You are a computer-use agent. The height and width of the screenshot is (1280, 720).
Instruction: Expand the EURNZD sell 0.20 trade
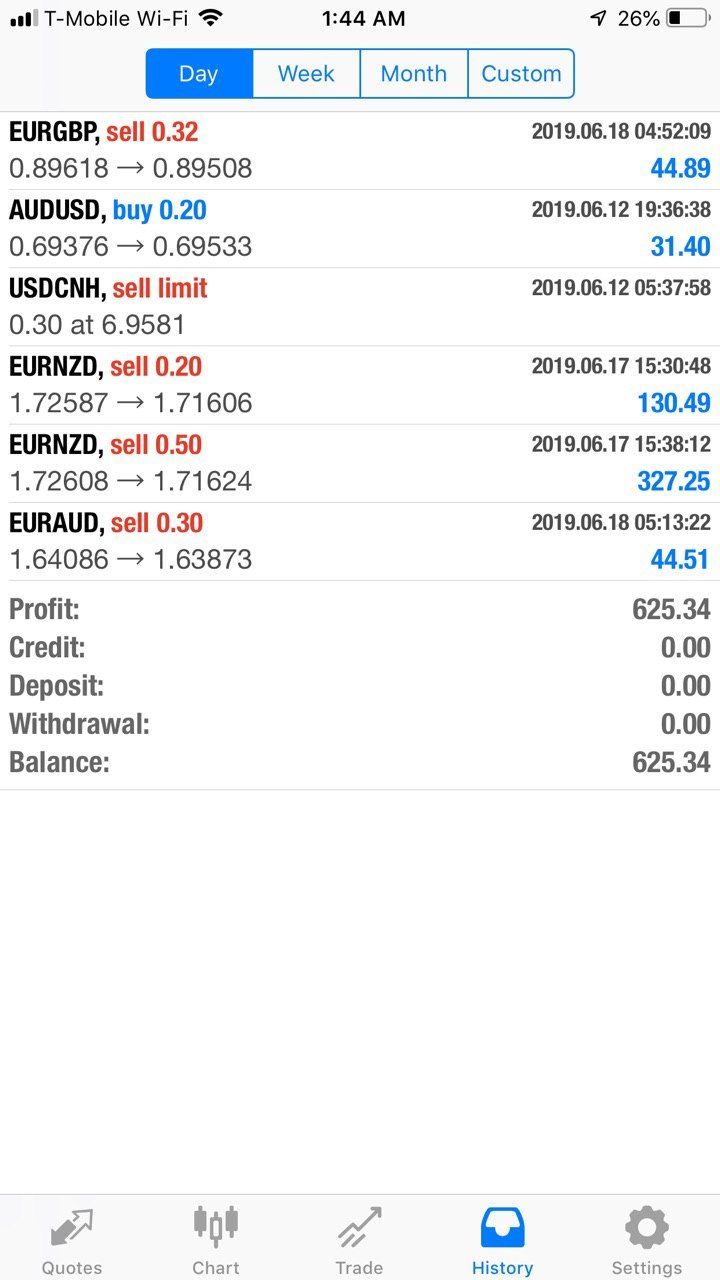[x=360, y=385]
